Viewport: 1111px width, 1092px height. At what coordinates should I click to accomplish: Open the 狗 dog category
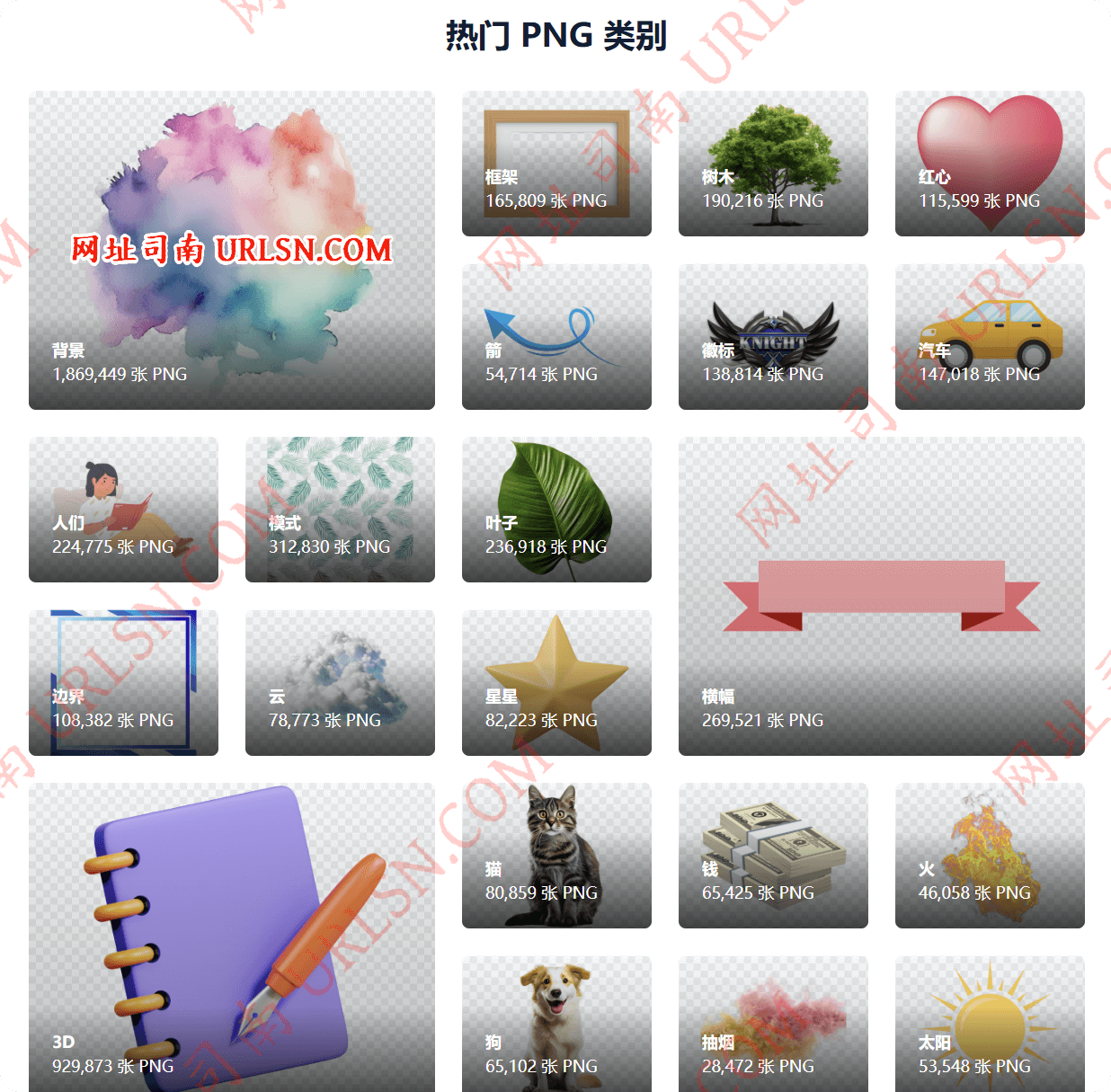556,1025
